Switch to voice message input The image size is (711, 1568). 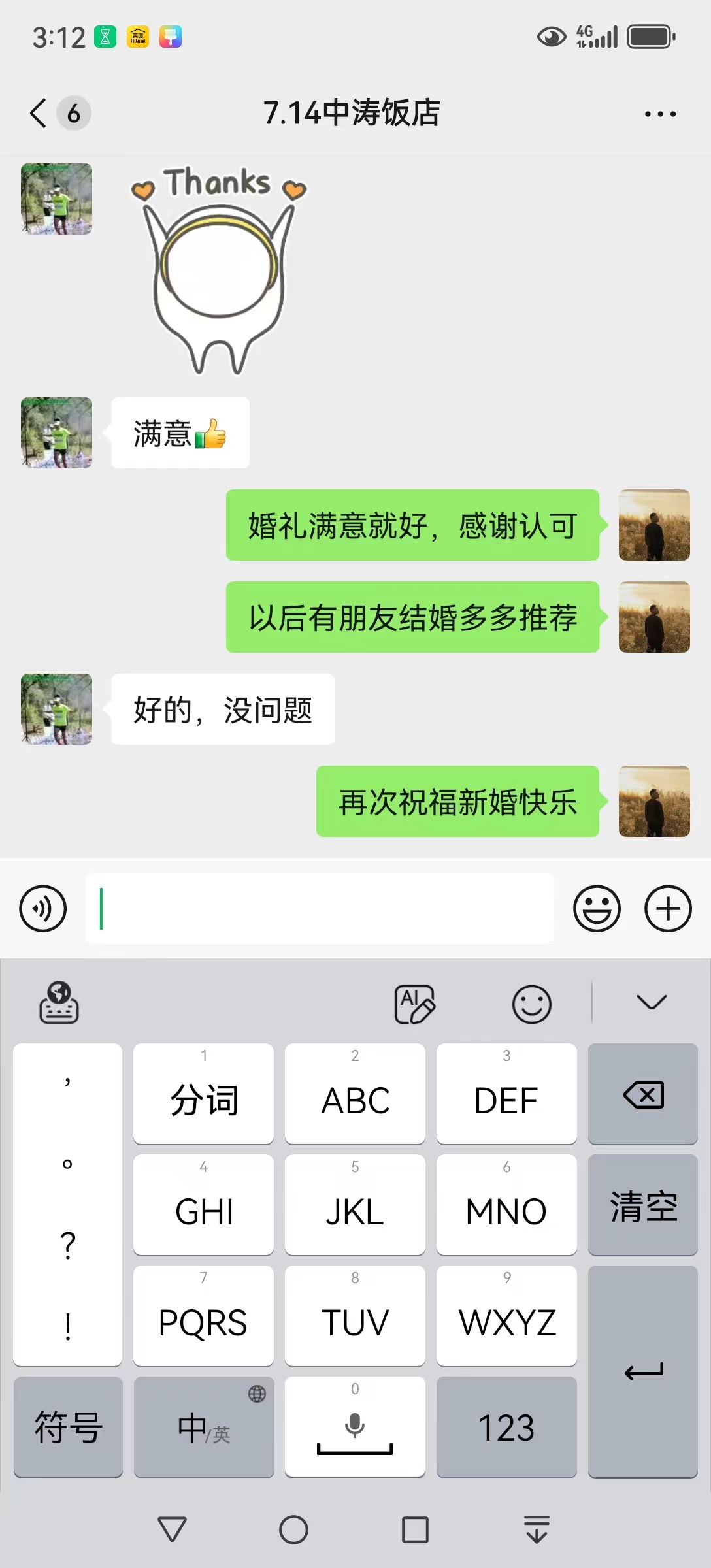(x=43, y=908)
